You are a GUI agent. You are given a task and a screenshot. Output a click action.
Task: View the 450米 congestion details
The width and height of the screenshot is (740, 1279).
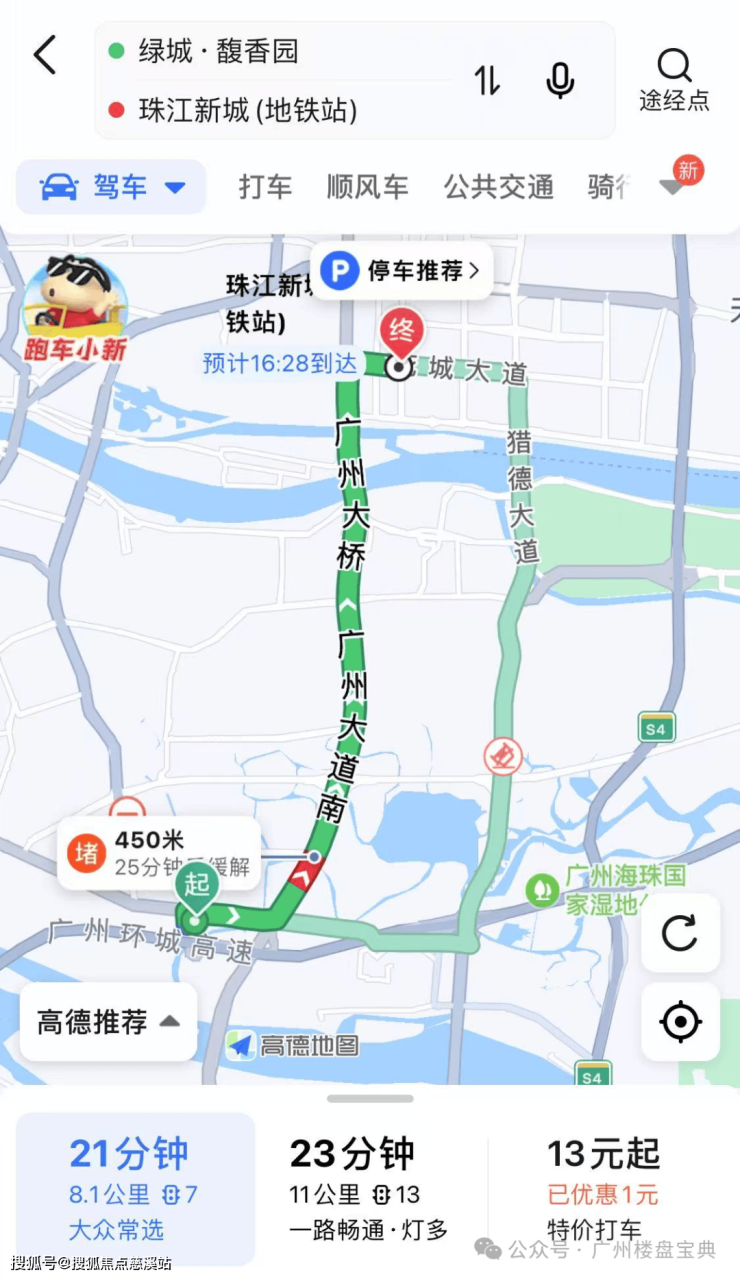(160, 853)
